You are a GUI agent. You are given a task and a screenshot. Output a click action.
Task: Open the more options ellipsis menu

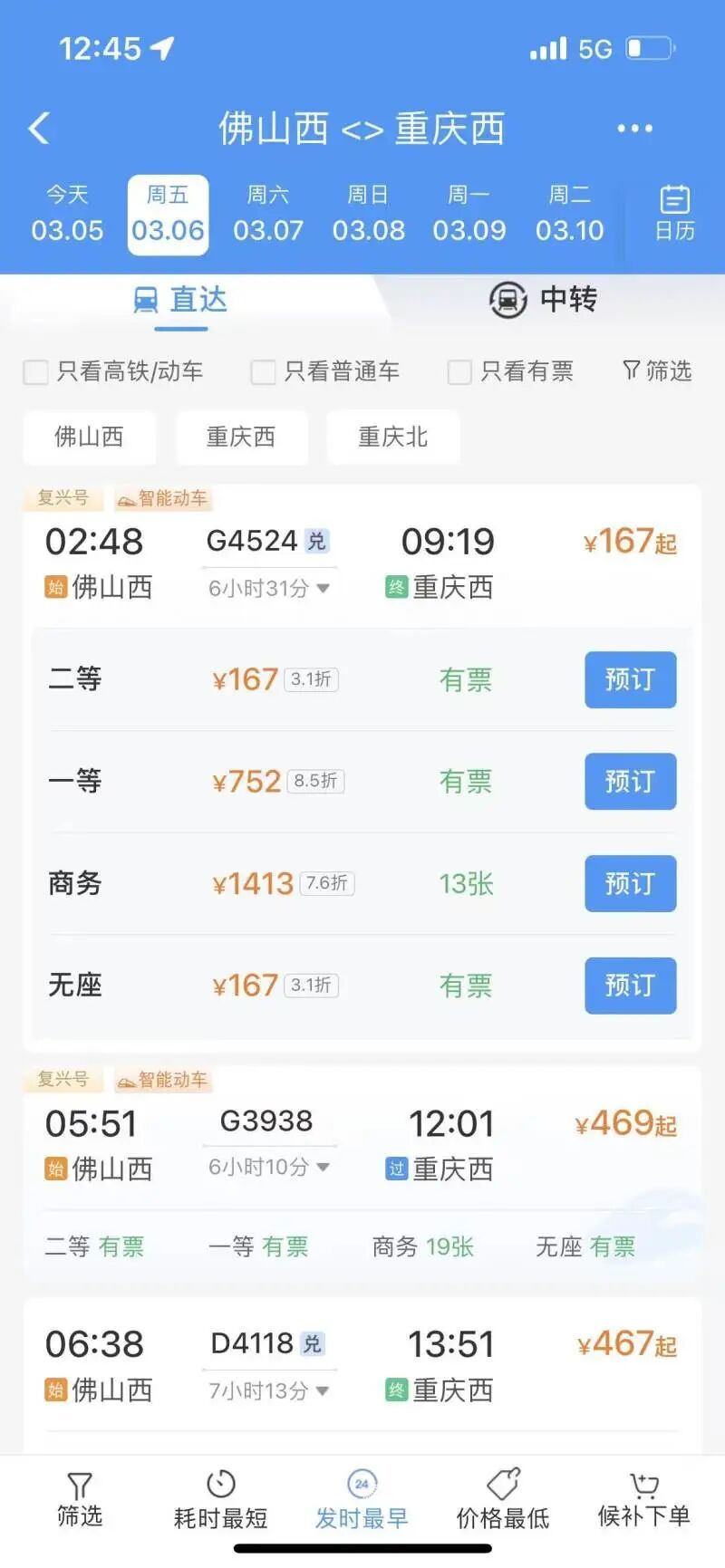tap(634, 128)
